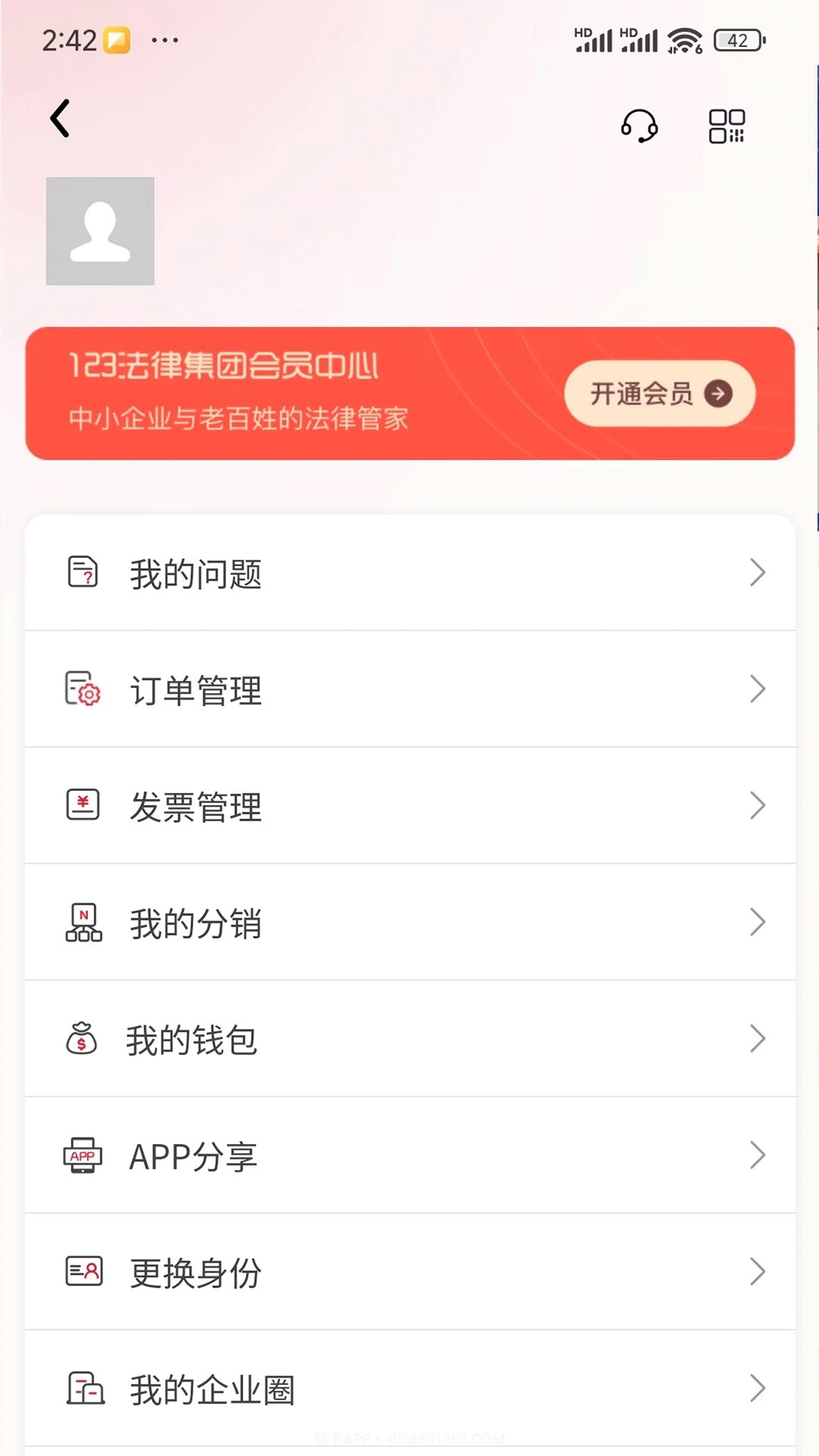Click the APP分享 device icon
Image resolution: width=819 pixels, height=1456 pixels.
(x=83, y=1156)
